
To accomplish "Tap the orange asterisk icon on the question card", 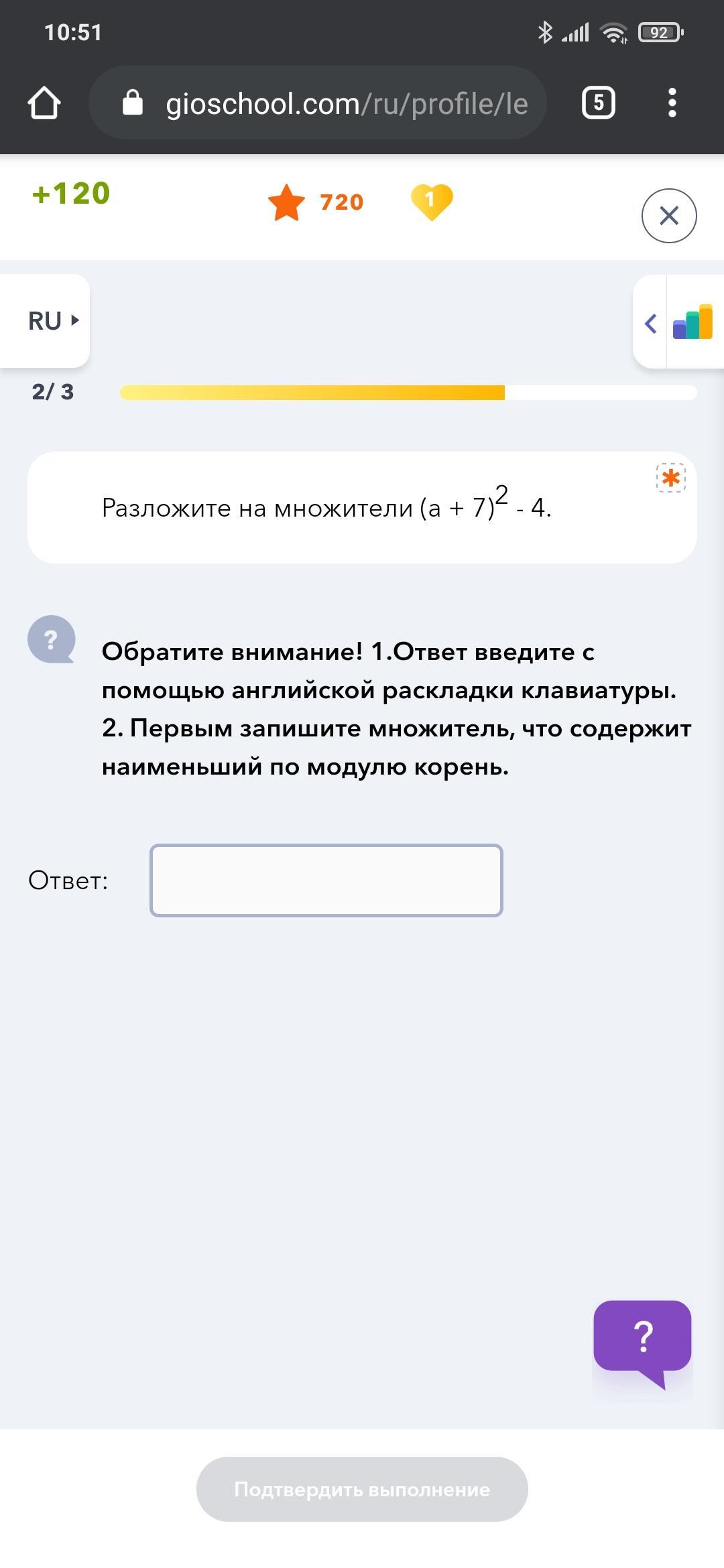I will (x=671, y=478).
